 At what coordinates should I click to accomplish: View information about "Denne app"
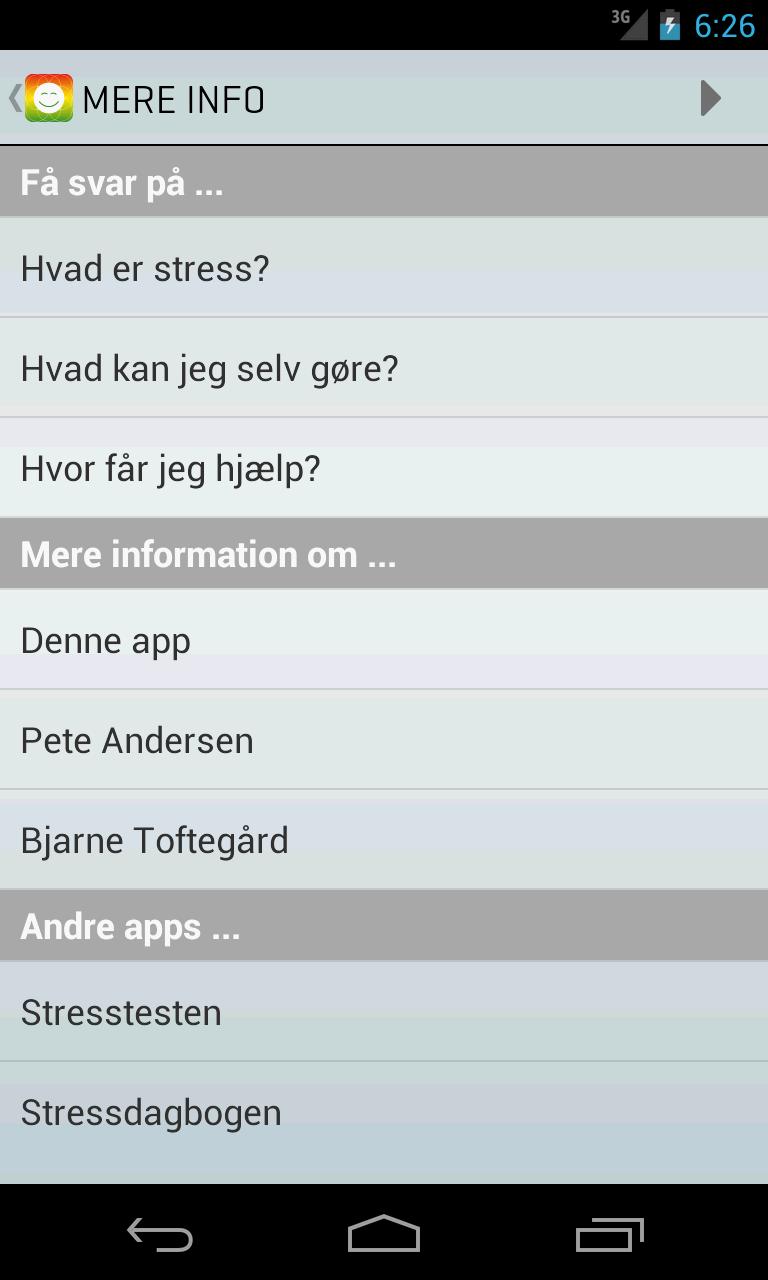click(384, 640)
